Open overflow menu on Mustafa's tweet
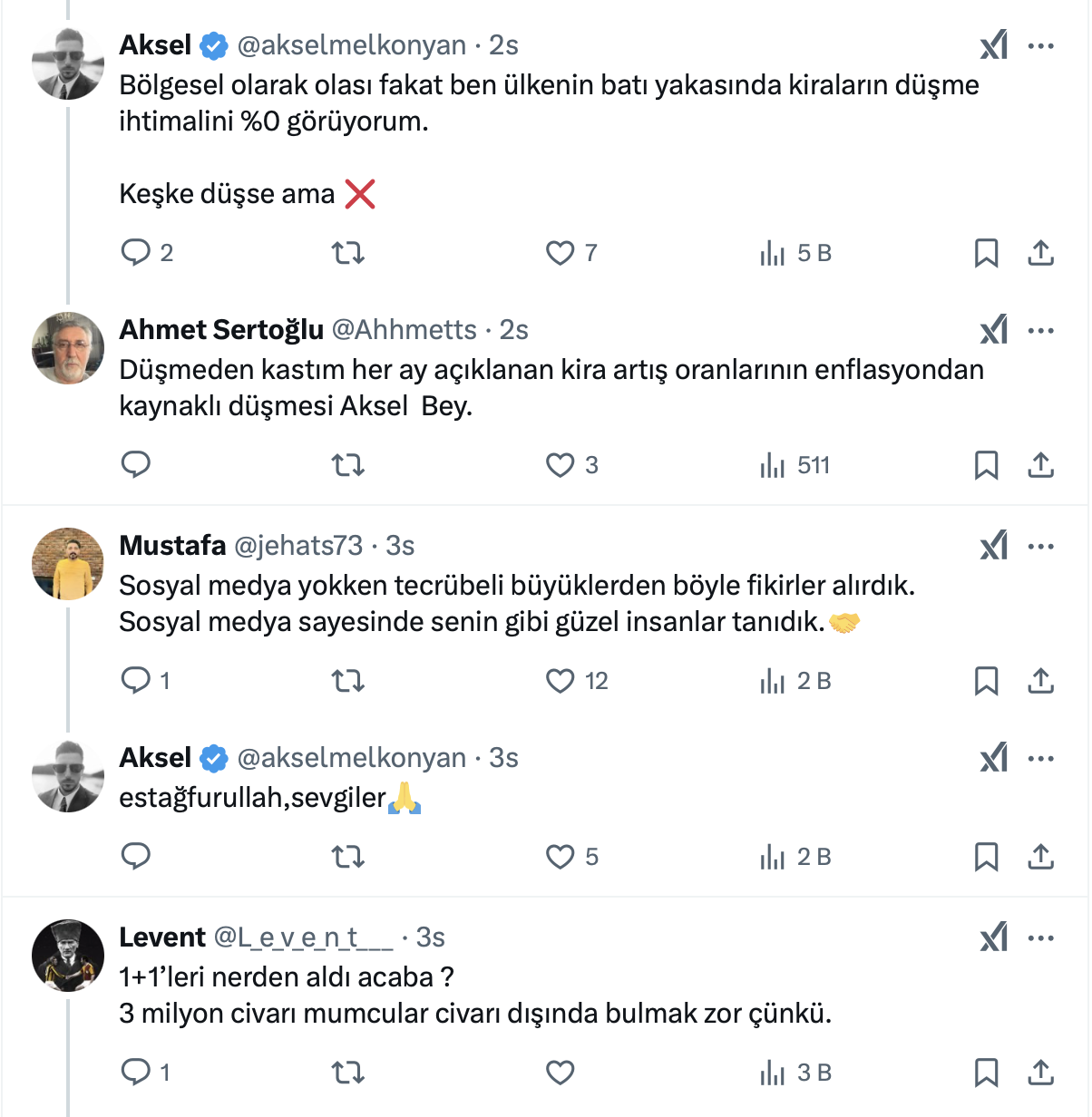This screenshot has height=1117, width=1092. click(1040, 546)
